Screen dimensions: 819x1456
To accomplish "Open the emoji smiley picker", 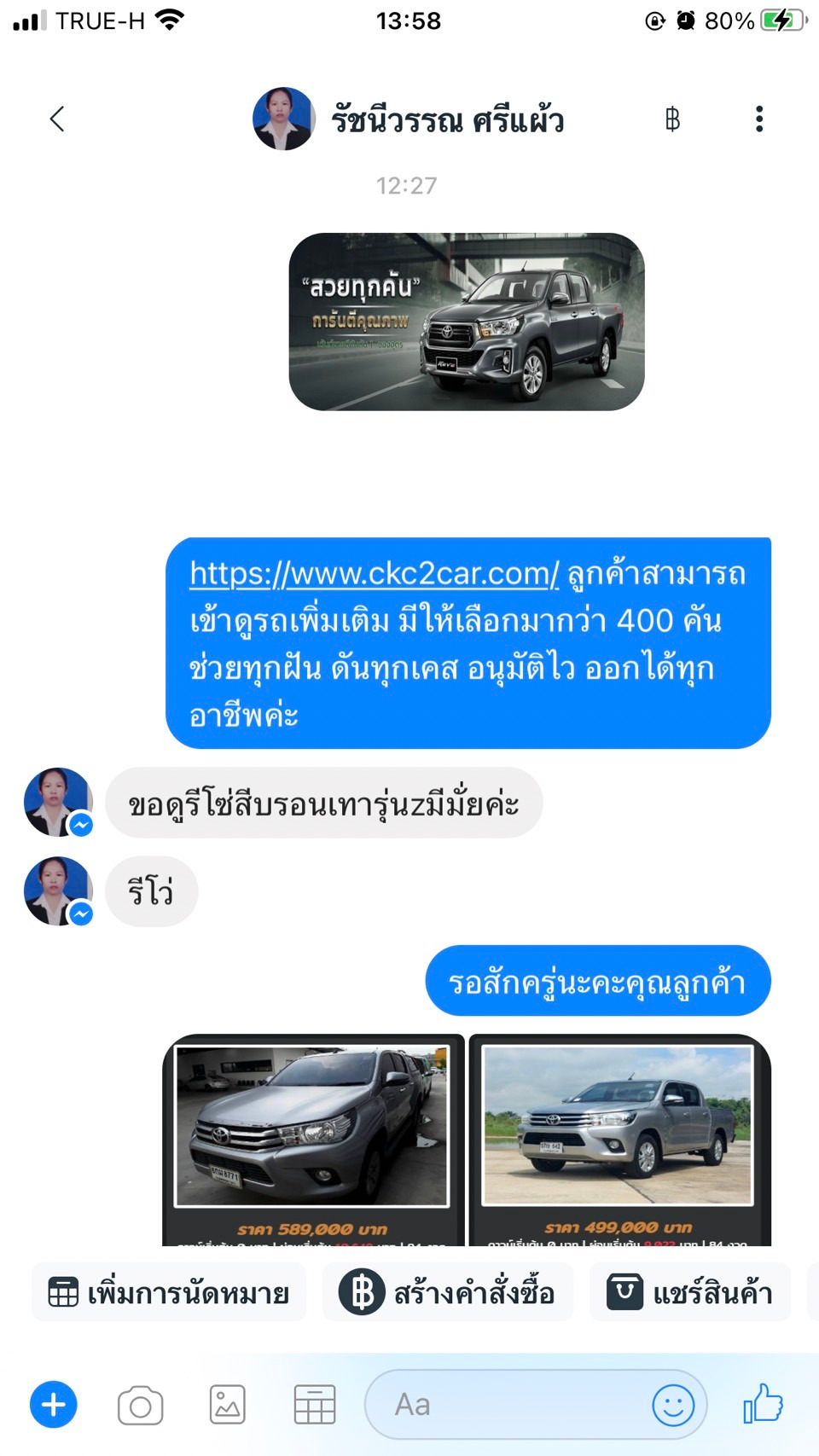I will [673, 1405].
